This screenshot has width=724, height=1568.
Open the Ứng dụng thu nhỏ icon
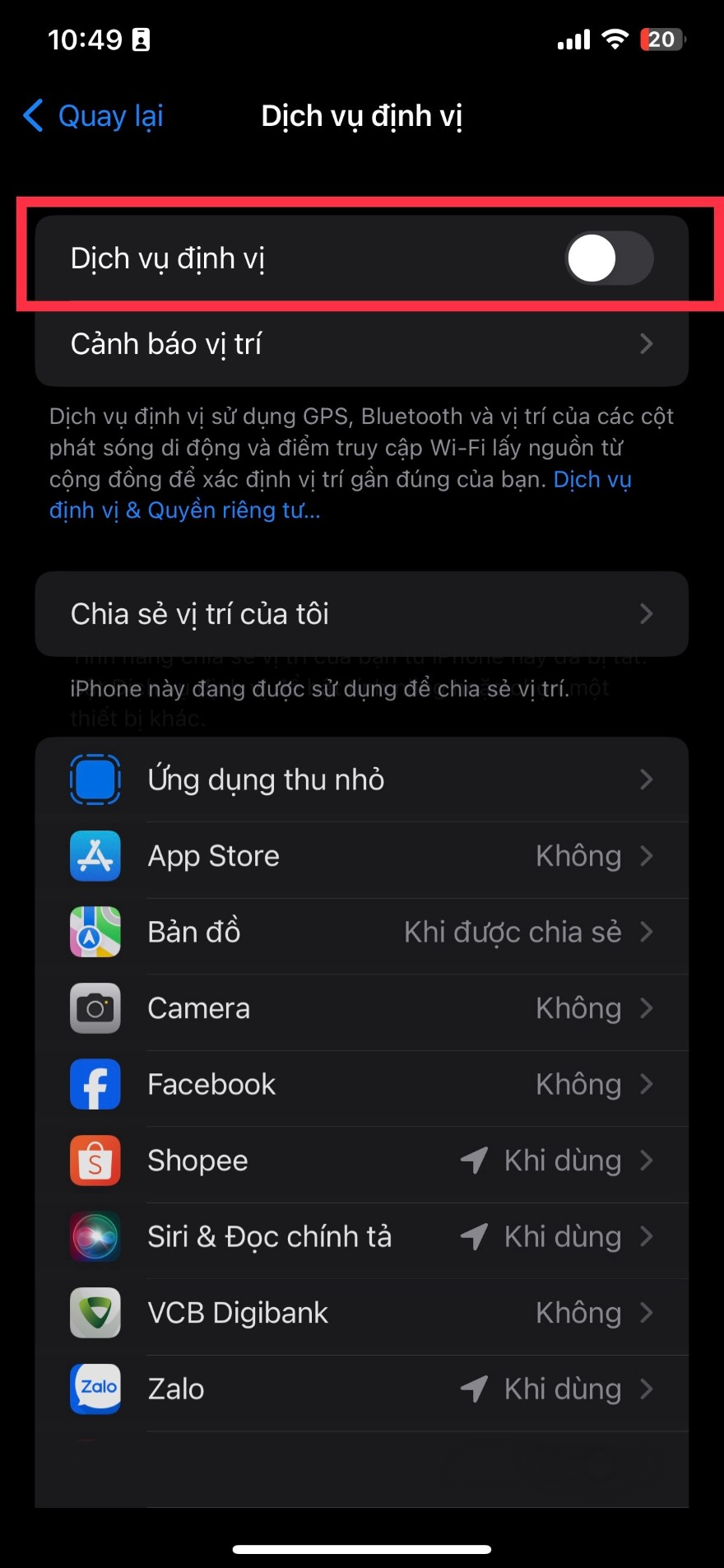(95, 779)
